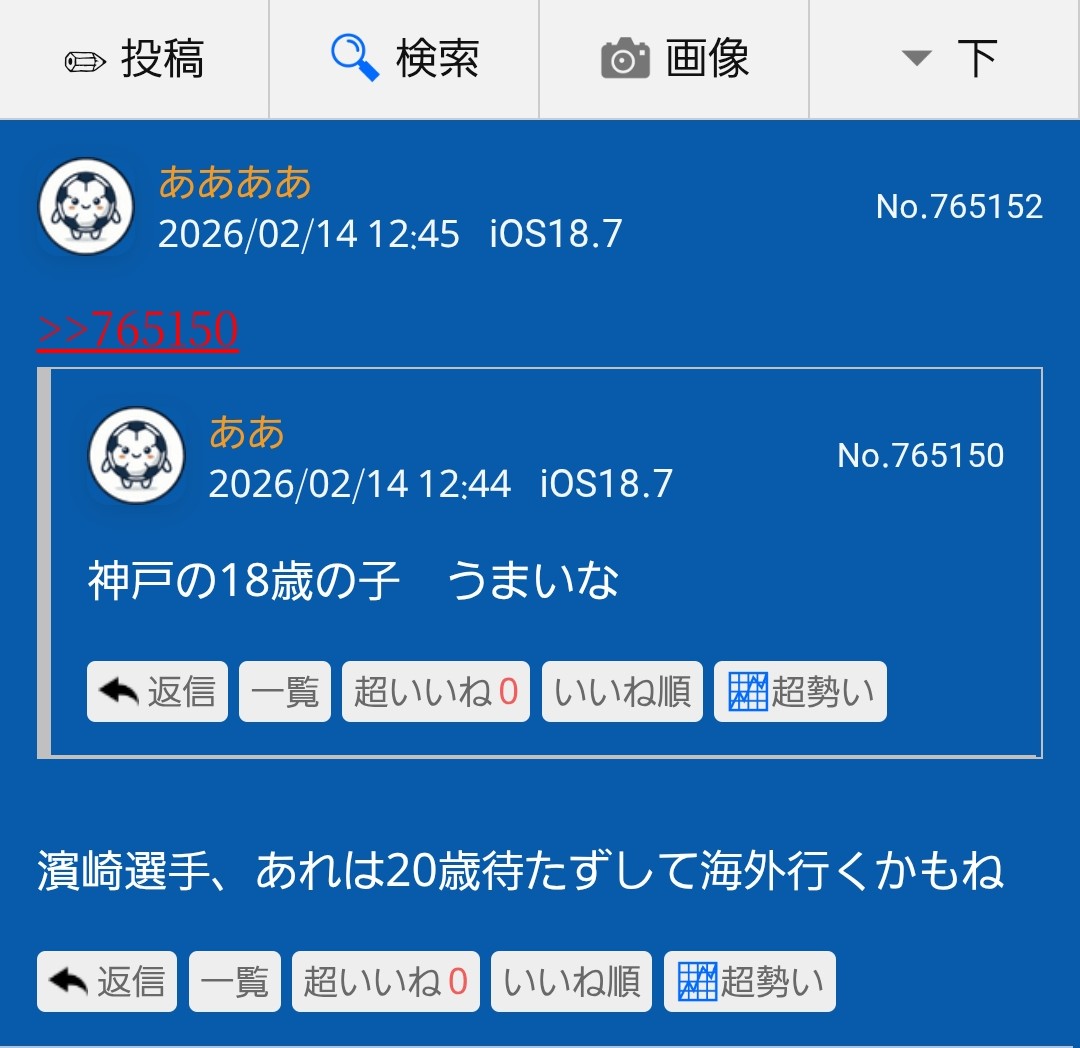Tap 超勢い below the 濱崎選手 post

point(750,982)
